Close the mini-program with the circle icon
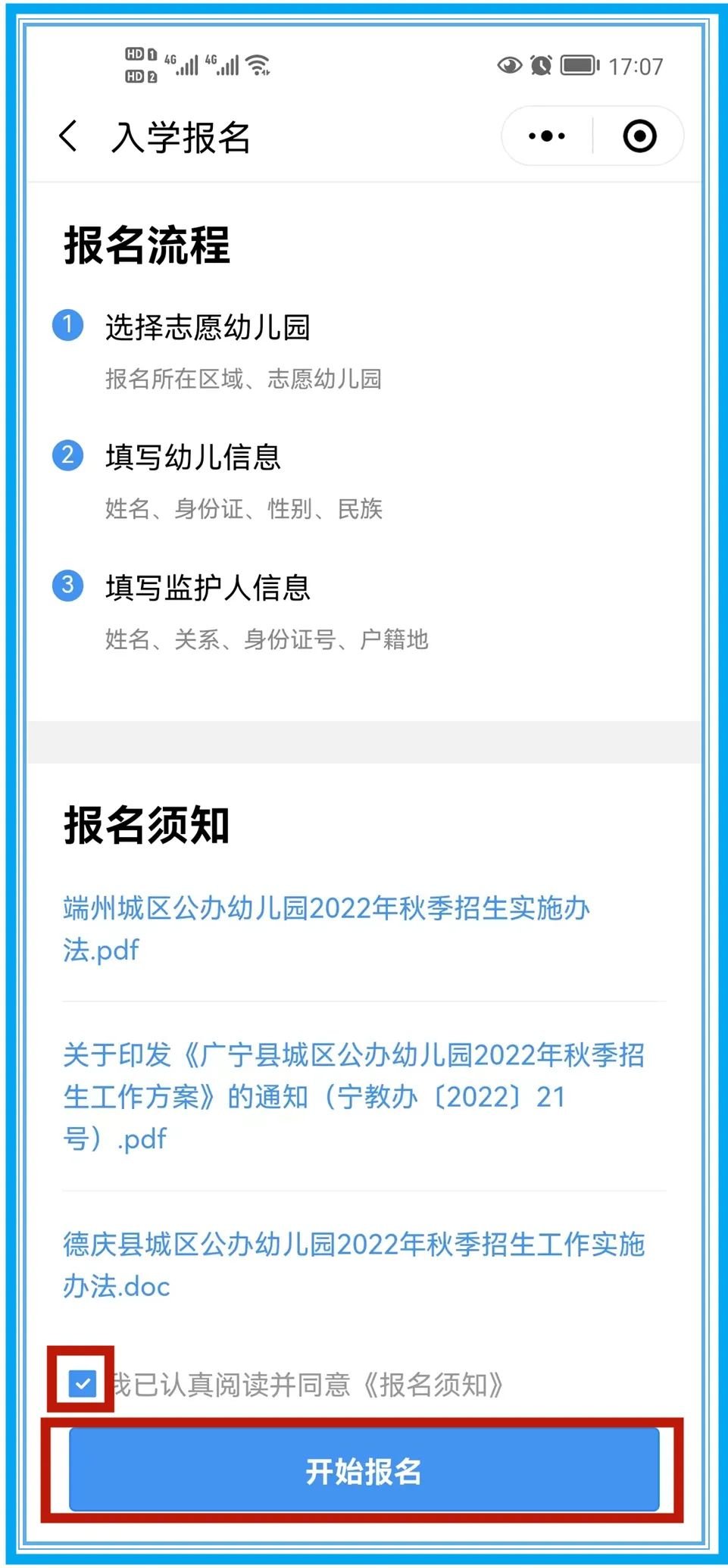This screenshot has width=728, height=1568. pyautogui.click(x=639, y=136)
